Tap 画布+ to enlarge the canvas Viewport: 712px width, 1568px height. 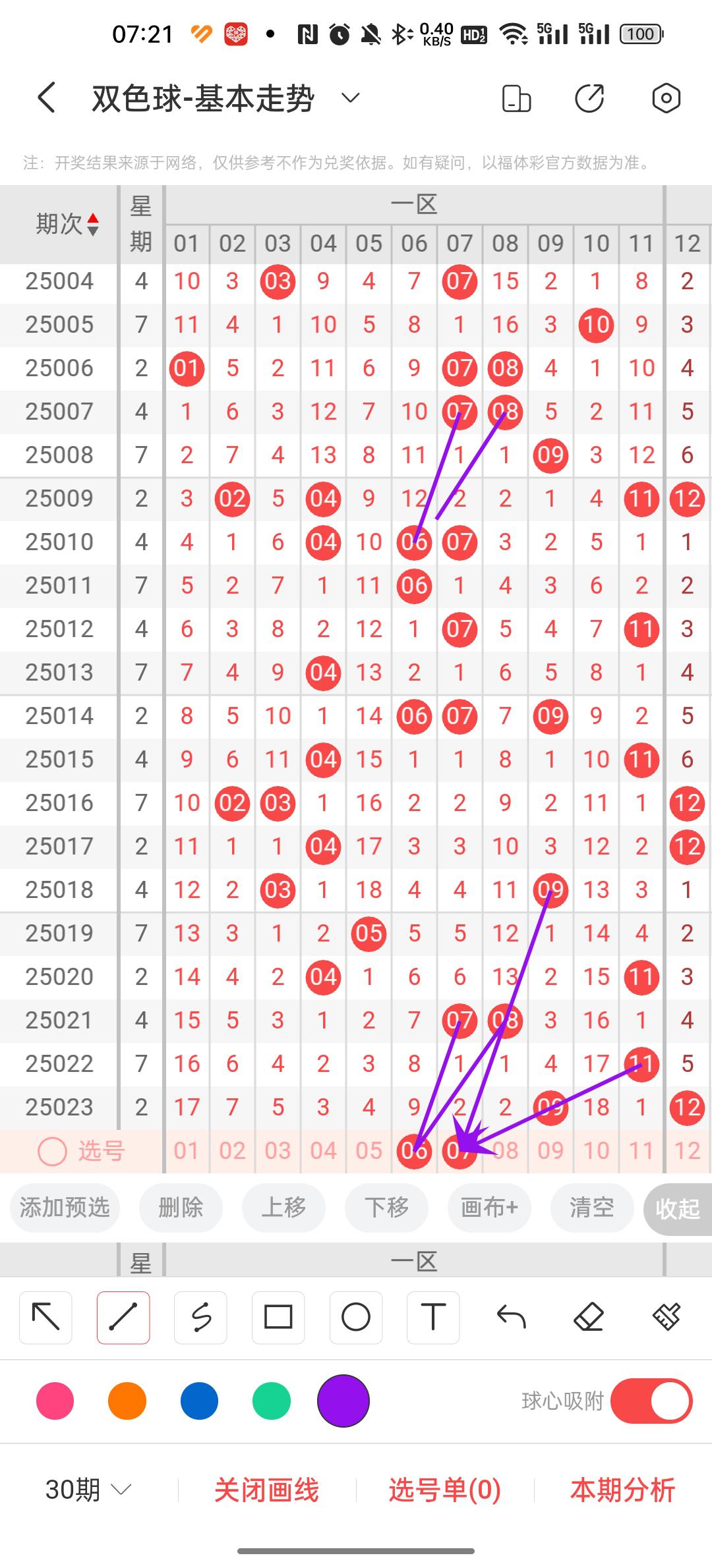click(x=489, y=1208)
